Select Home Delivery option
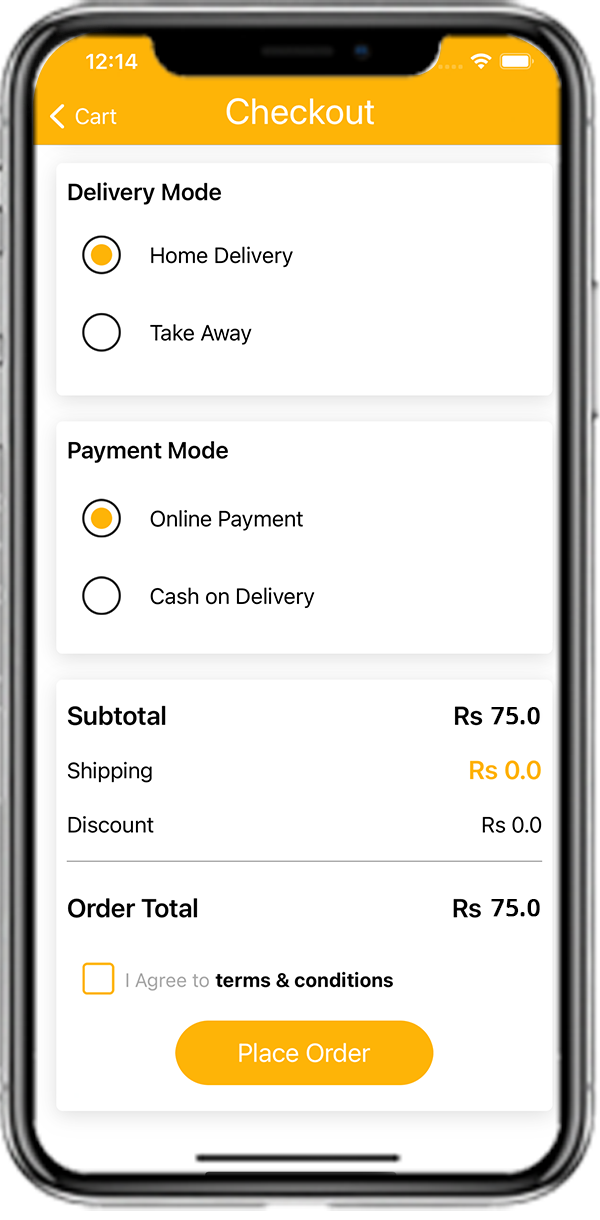Image resolution: width=600 pixels, height=1220 pixels. point(101,255)
